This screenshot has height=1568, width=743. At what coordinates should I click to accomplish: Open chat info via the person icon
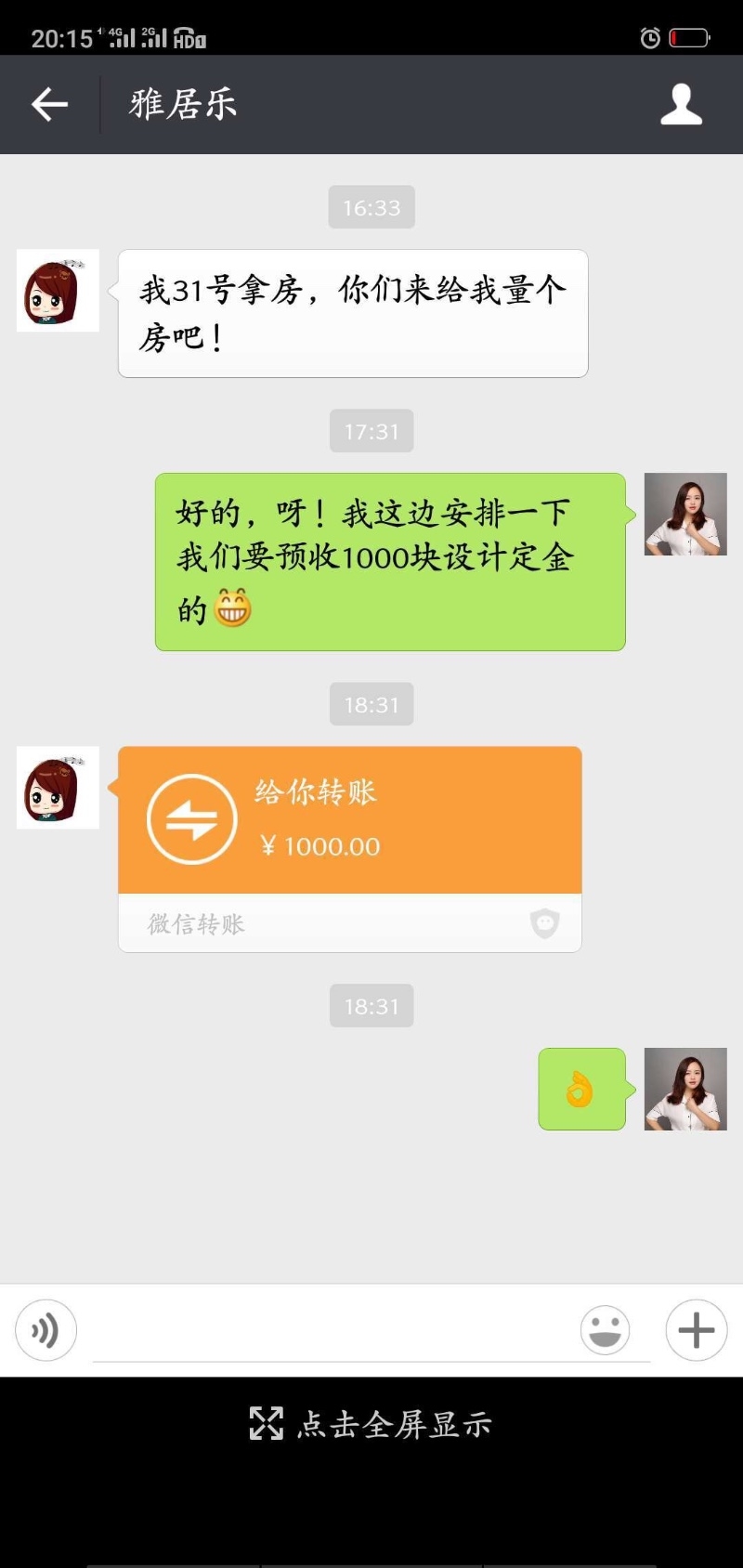(681, 104)
